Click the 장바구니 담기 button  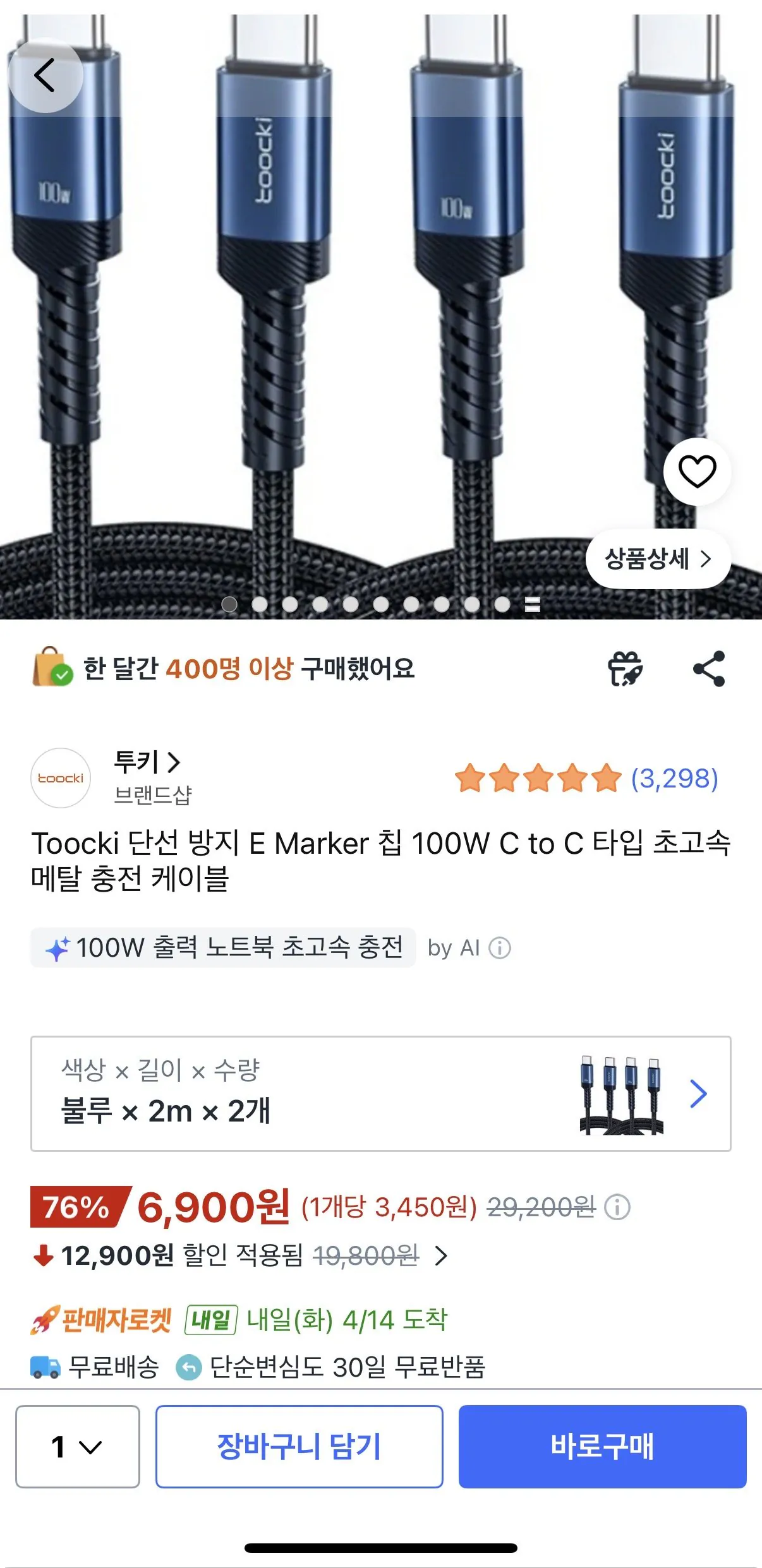click(x=299, y=1447)
